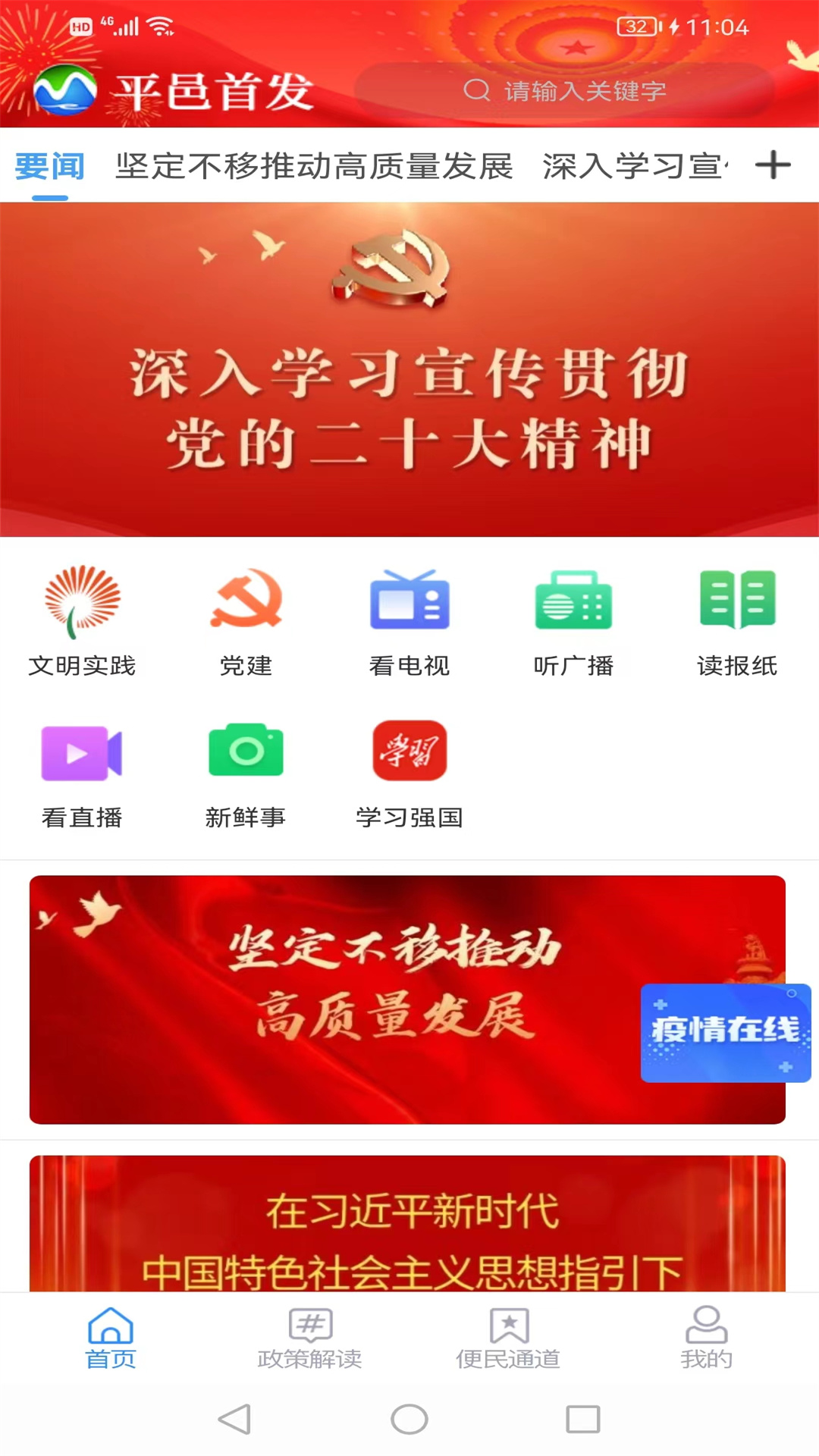
Task: Switch to the 坚定不移推动高质量发展 tab
Action: coord(314,166)
